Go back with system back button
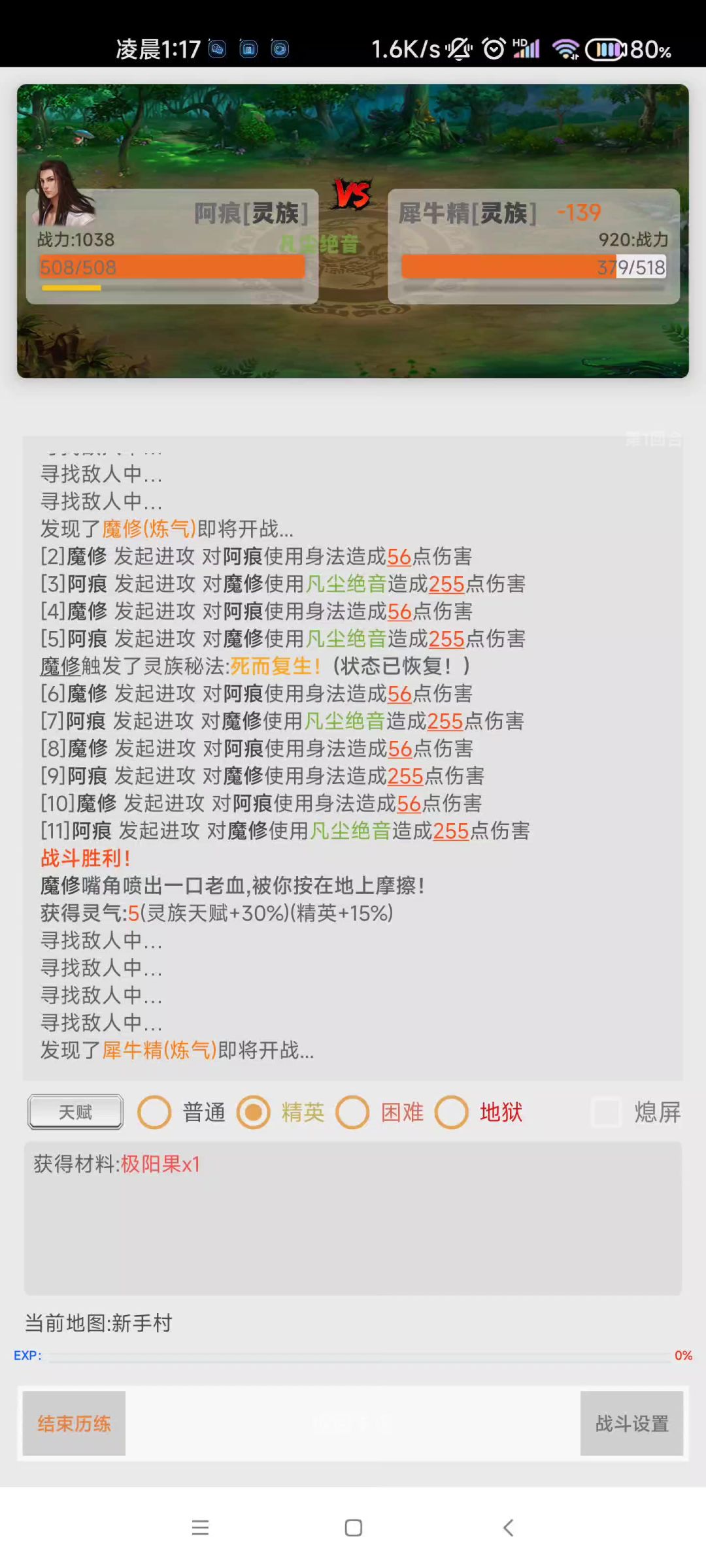The image size is (706, 1568). 508,1527
